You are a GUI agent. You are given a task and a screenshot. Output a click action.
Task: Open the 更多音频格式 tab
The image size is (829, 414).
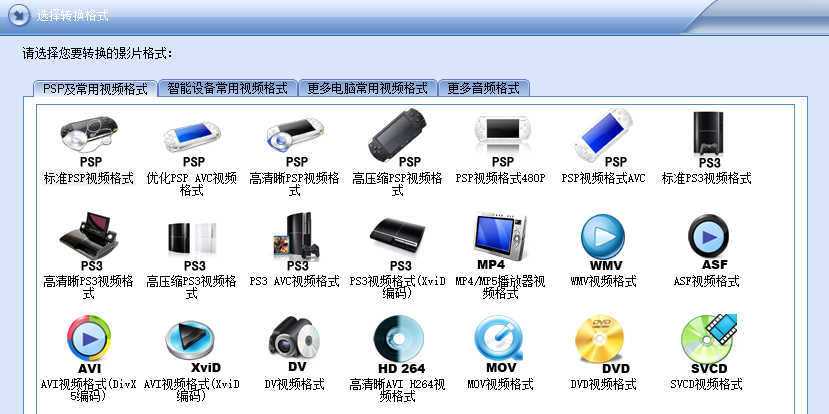[483, 88]
